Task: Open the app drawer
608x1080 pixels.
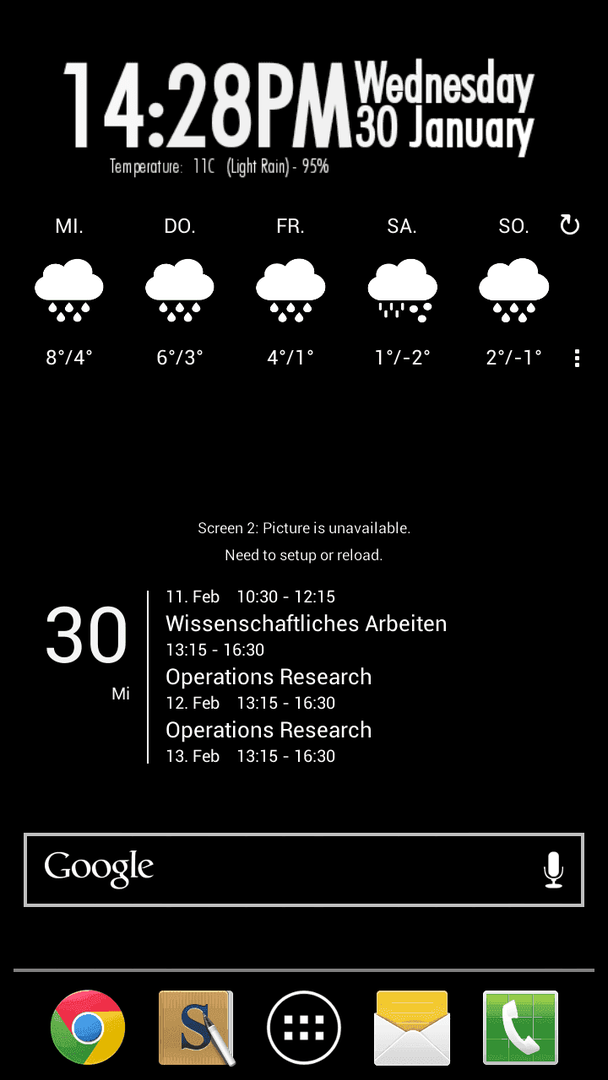Action: coord(304,1028)
